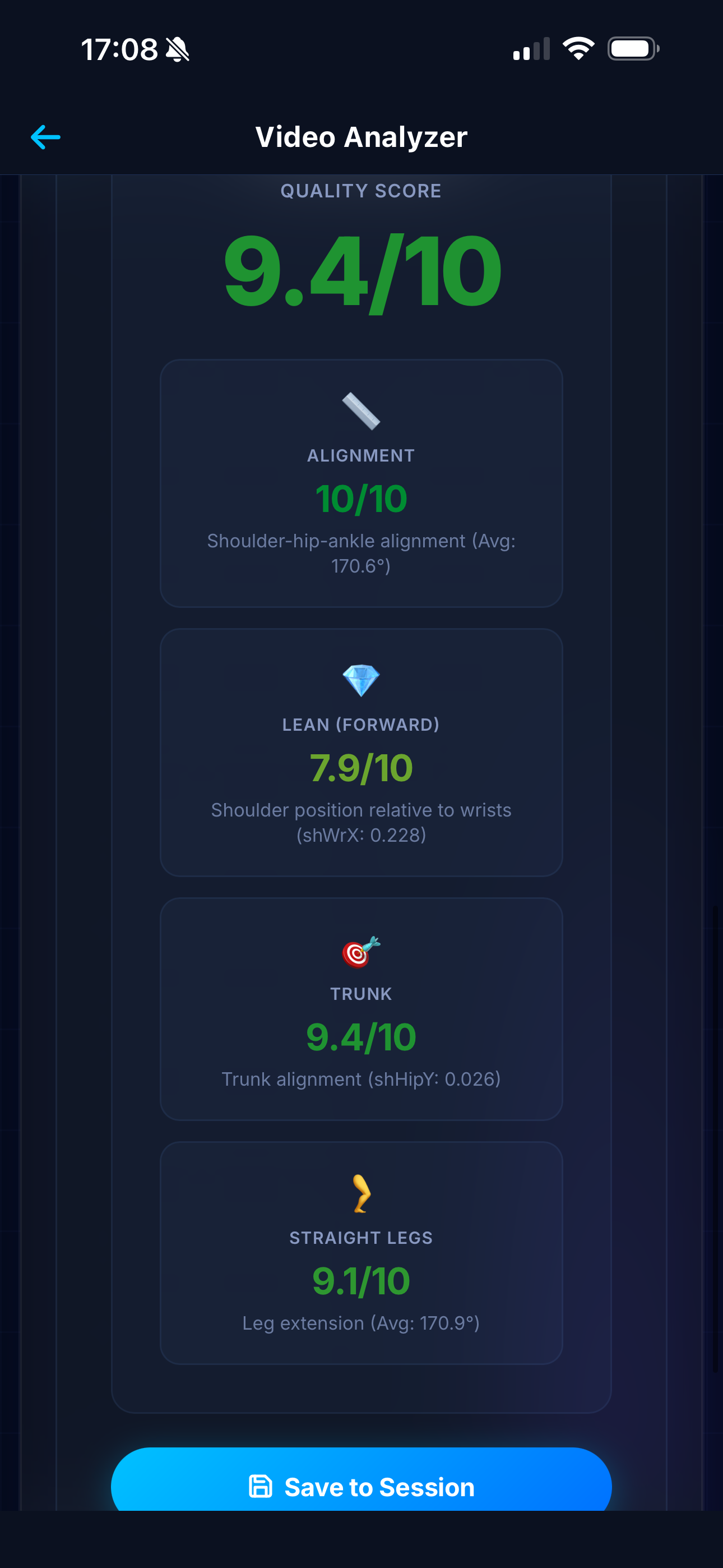Tap the blue back arrow
This screenshot has width=723, height=1568.
point(45,137)
